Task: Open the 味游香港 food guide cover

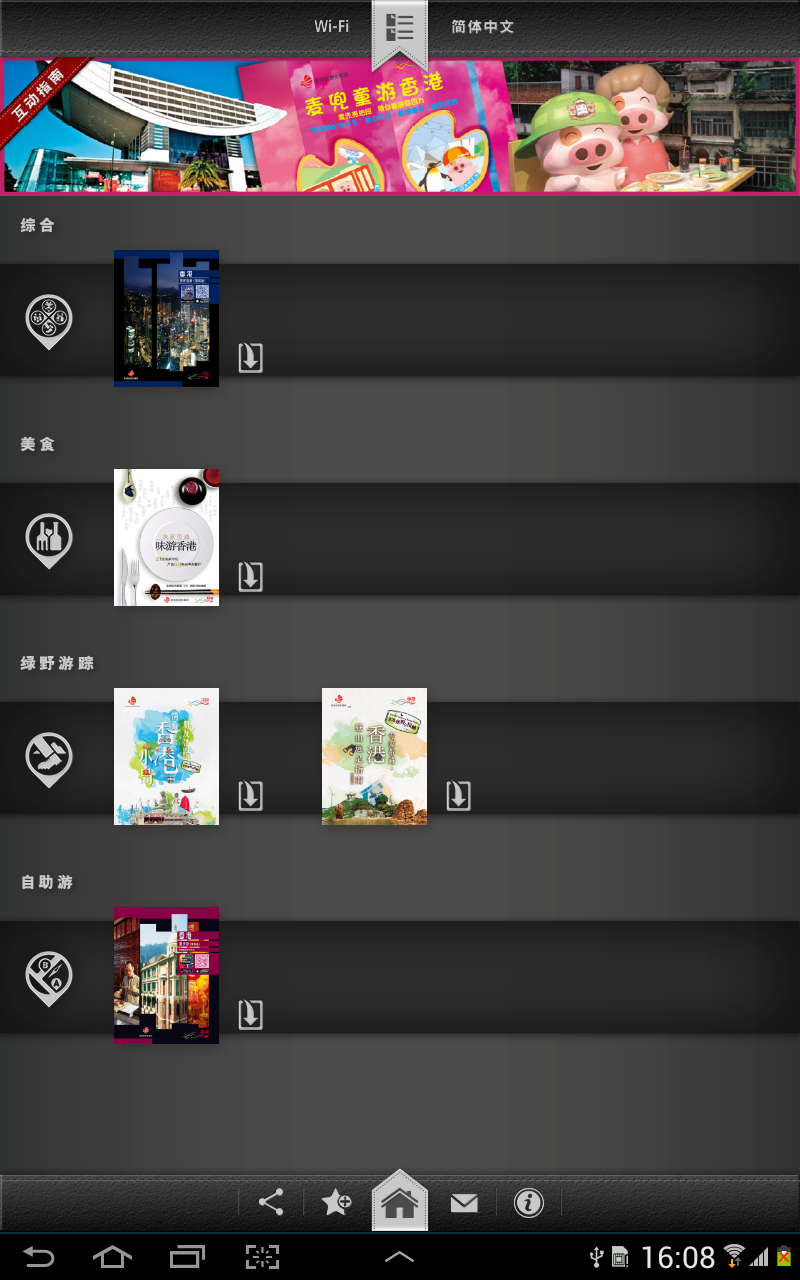Action: (166, 537)
